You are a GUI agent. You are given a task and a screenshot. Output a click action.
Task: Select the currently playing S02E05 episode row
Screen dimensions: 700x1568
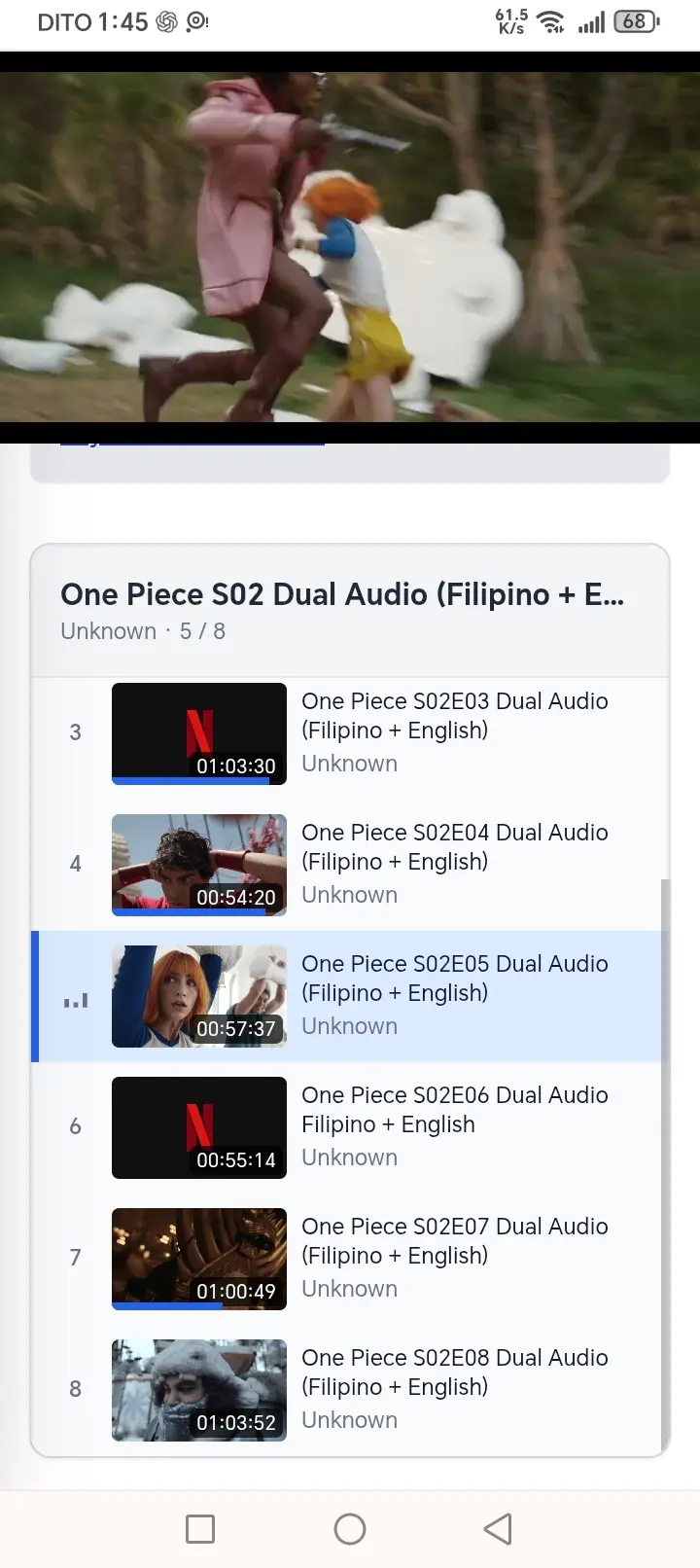(350, 996)
